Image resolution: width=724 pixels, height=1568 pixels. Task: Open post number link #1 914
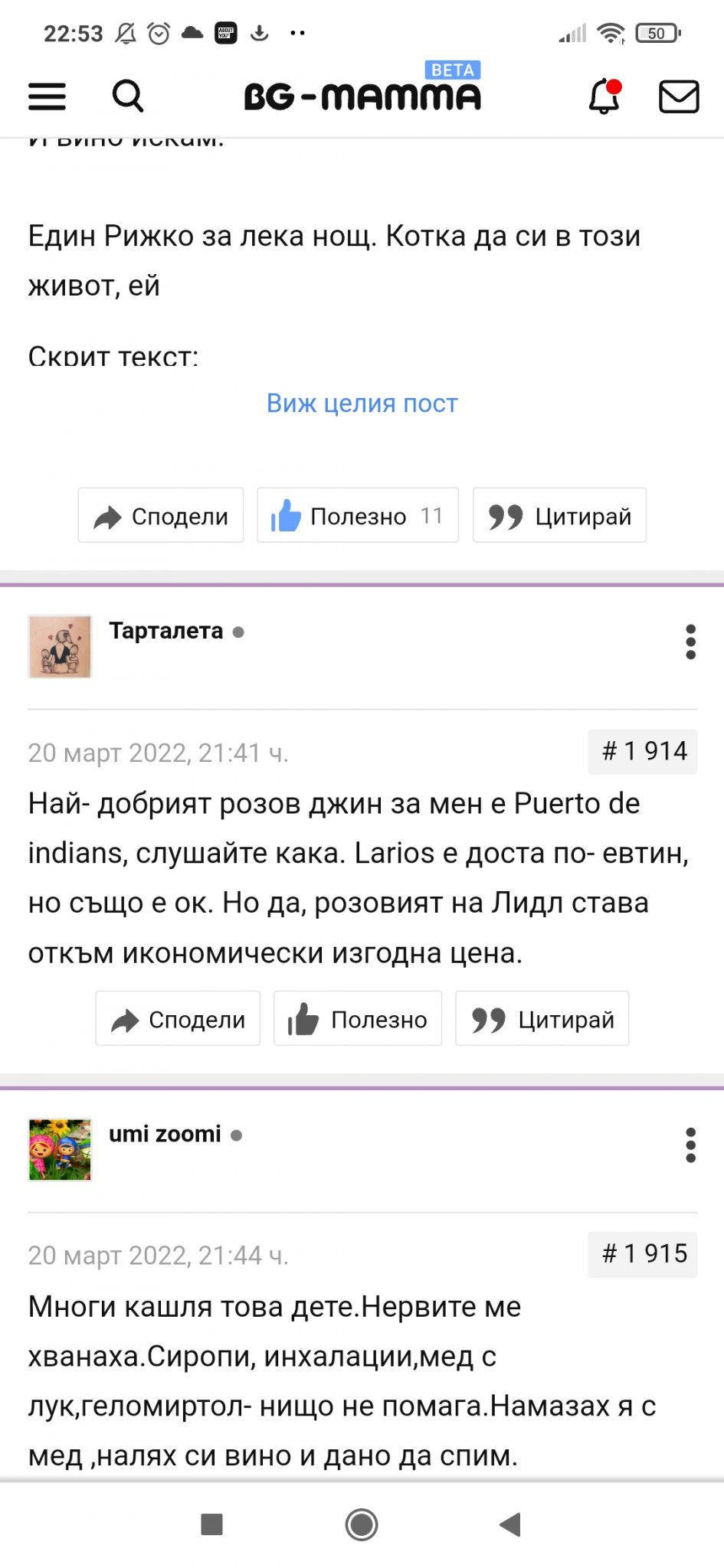[x=643, y=751]
